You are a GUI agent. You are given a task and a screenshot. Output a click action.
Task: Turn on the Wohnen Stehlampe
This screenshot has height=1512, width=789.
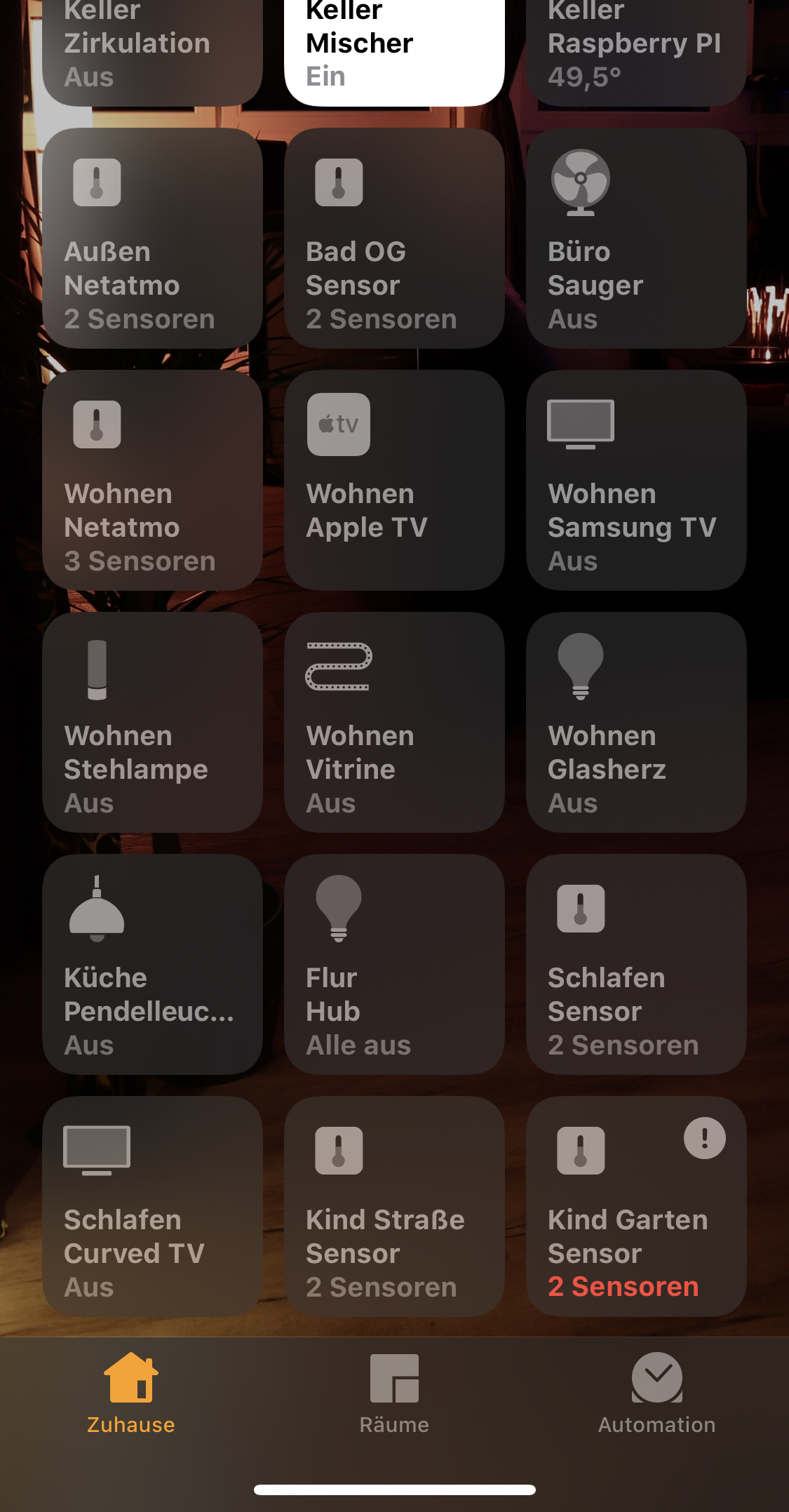[x=152, y=722]
